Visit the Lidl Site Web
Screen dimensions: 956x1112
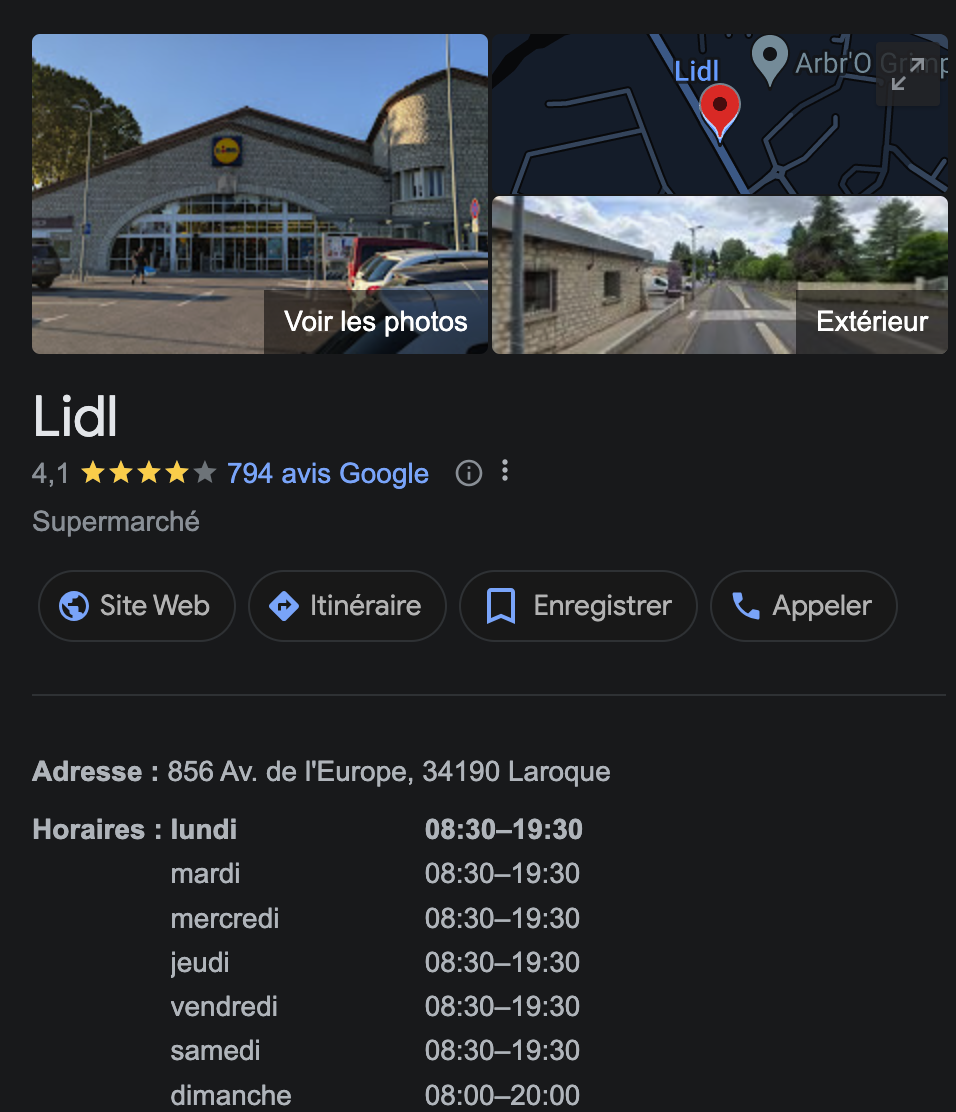pos(136,605)
